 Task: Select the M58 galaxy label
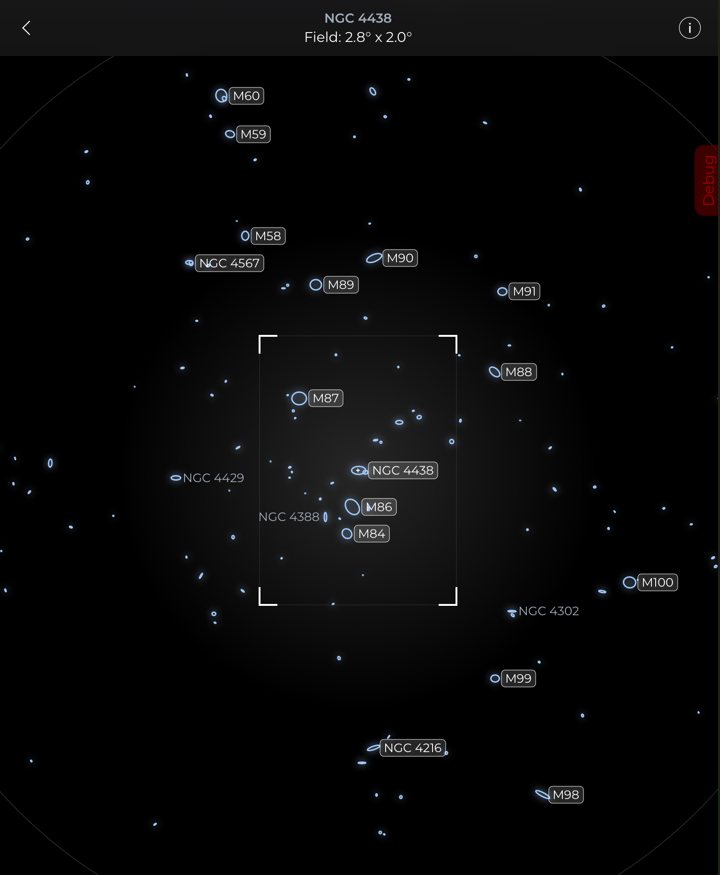[x=268, y=236]
